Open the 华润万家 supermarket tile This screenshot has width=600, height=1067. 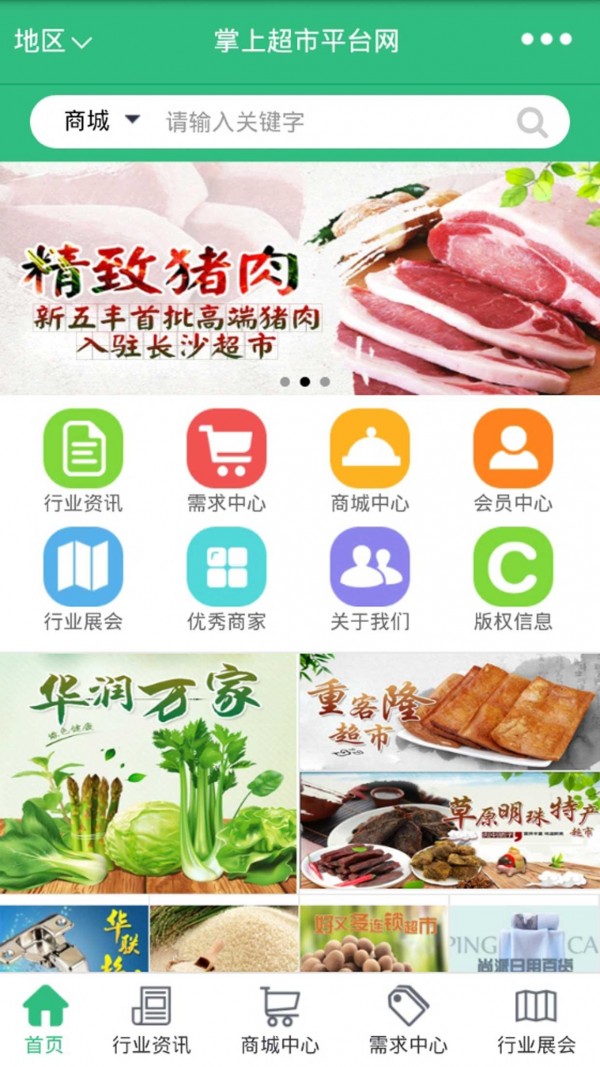tap(148, 772)
